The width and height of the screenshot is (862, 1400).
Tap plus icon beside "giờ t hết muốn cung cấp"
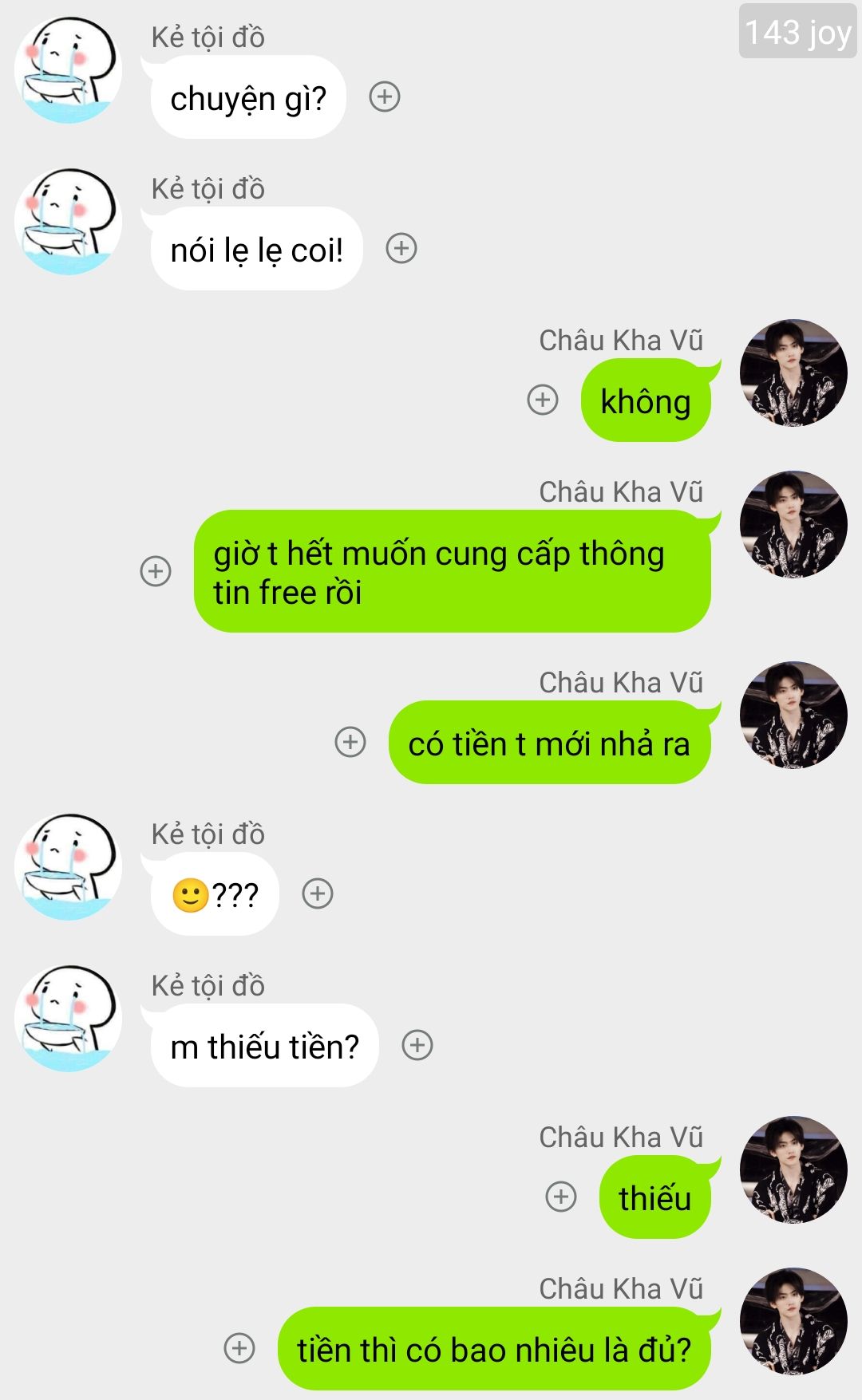(x=156, y=571)
